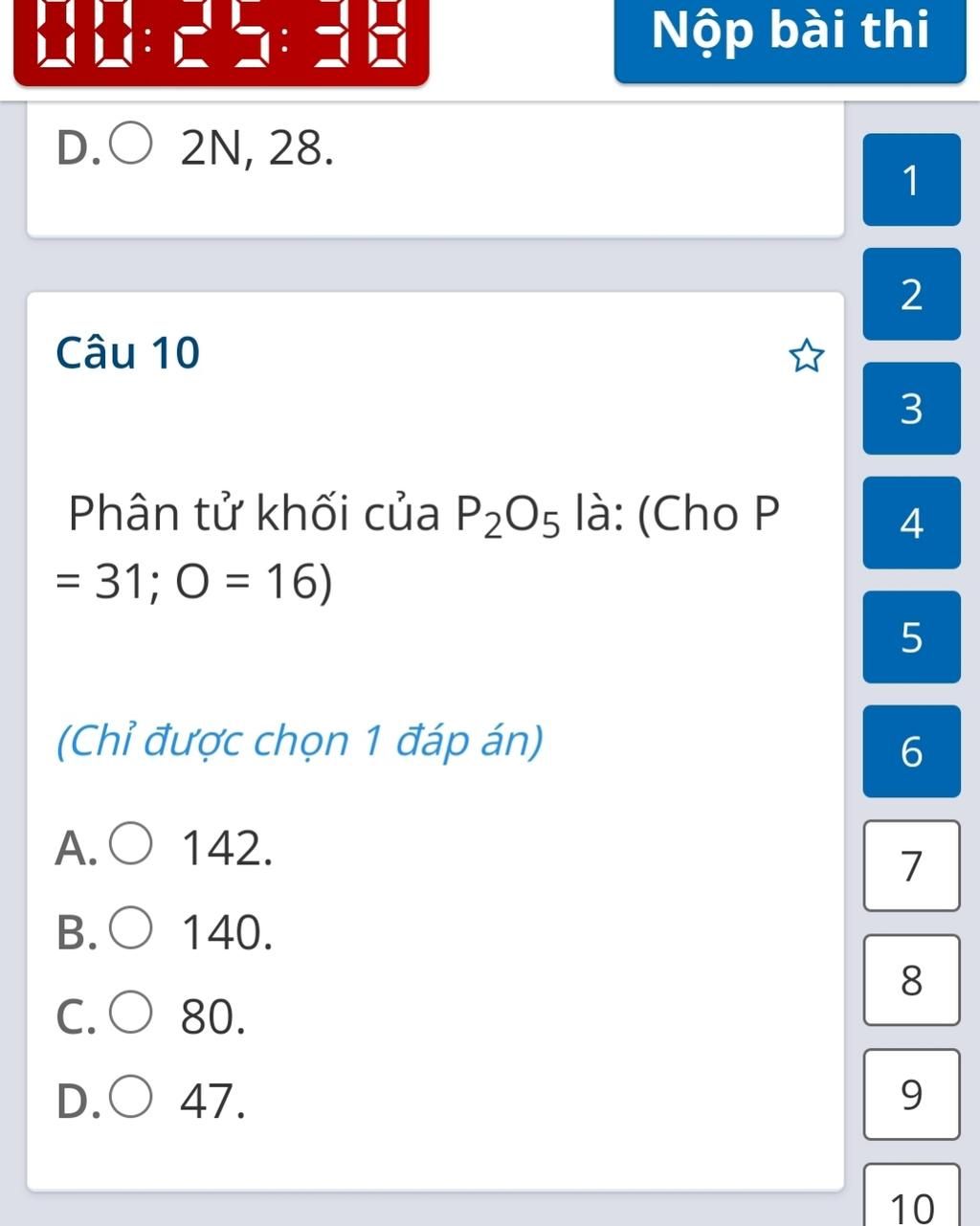
Task: Go to question 2
Action: (x=911, y=294)
